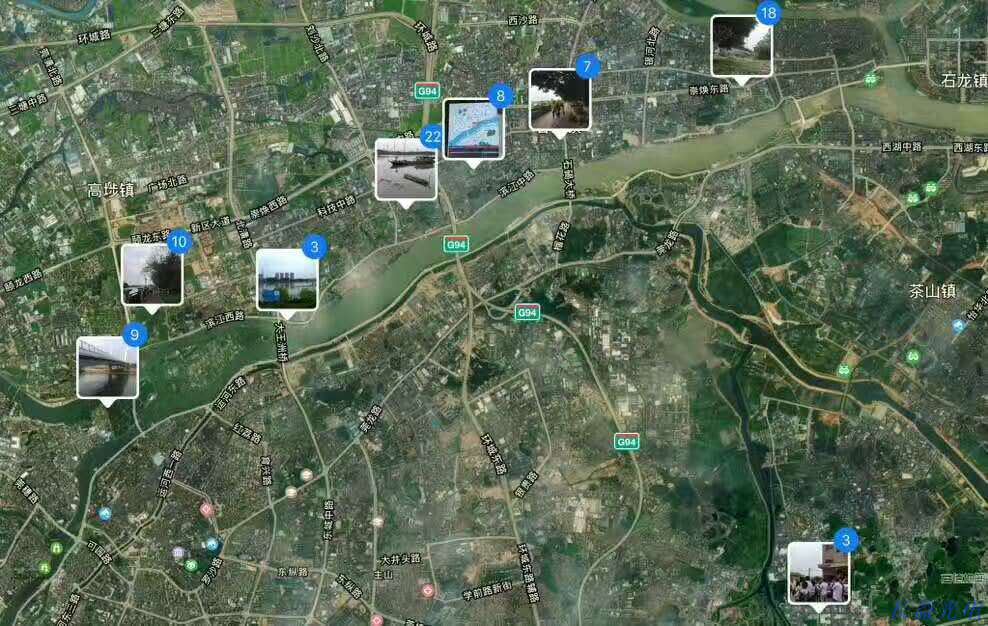View the 22-photo cluster with boats
Viewport: 988px width, 626px height.
point(405,169)
